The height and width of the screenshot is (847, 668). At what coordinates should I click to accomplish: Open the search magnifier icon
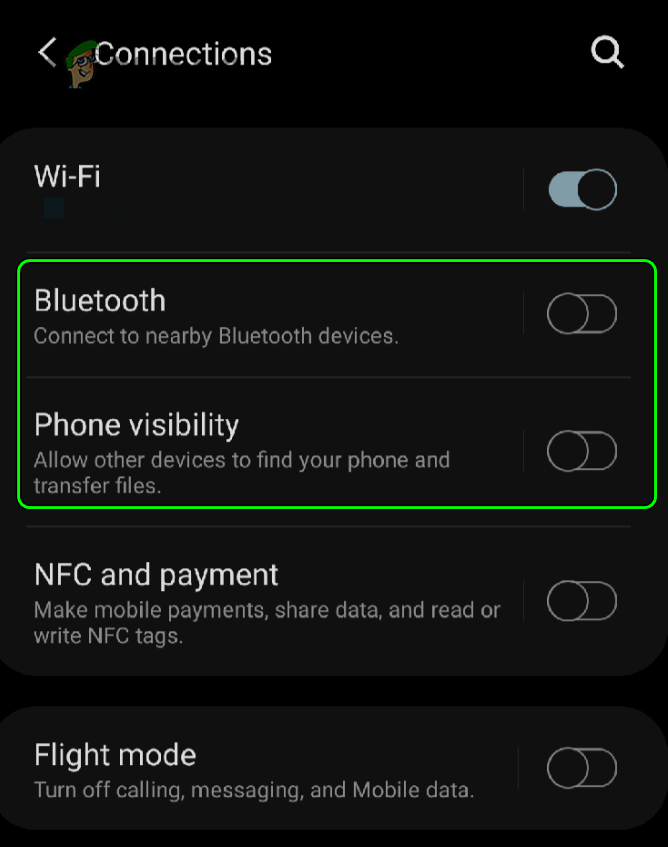point(607,52)
